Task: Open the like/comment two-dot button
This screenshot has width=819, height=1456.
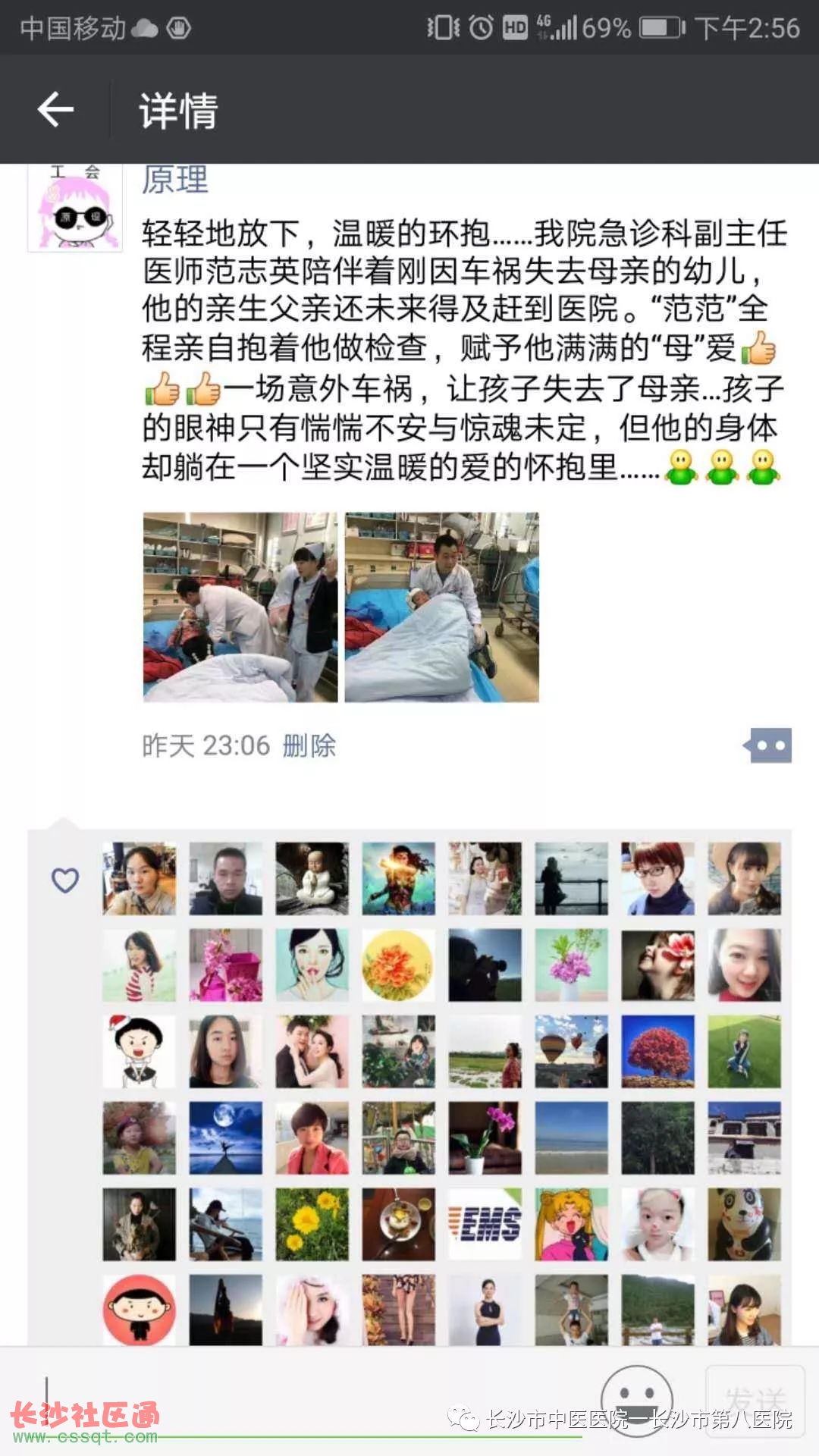Action: [768, 745]
